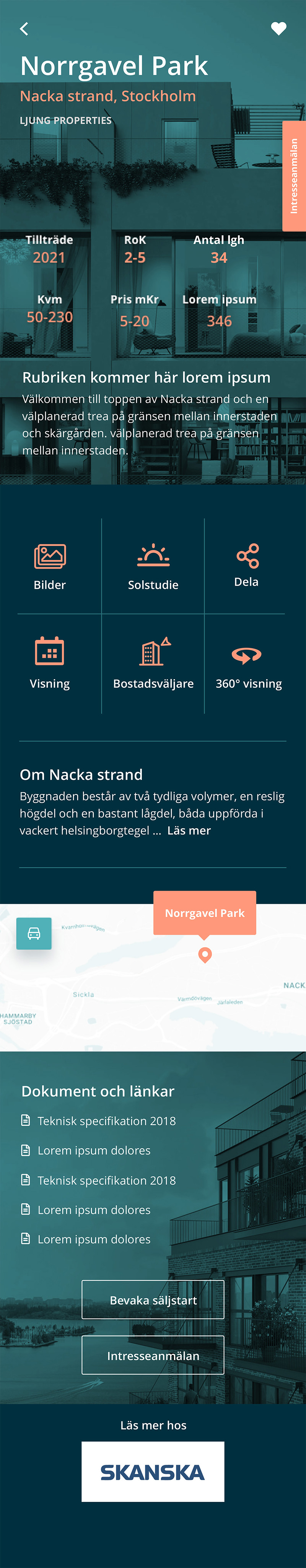Screen dimensions: 306x1568
Task: Select the Norrgavel Park map pin
Action: [x=205, y=954]
